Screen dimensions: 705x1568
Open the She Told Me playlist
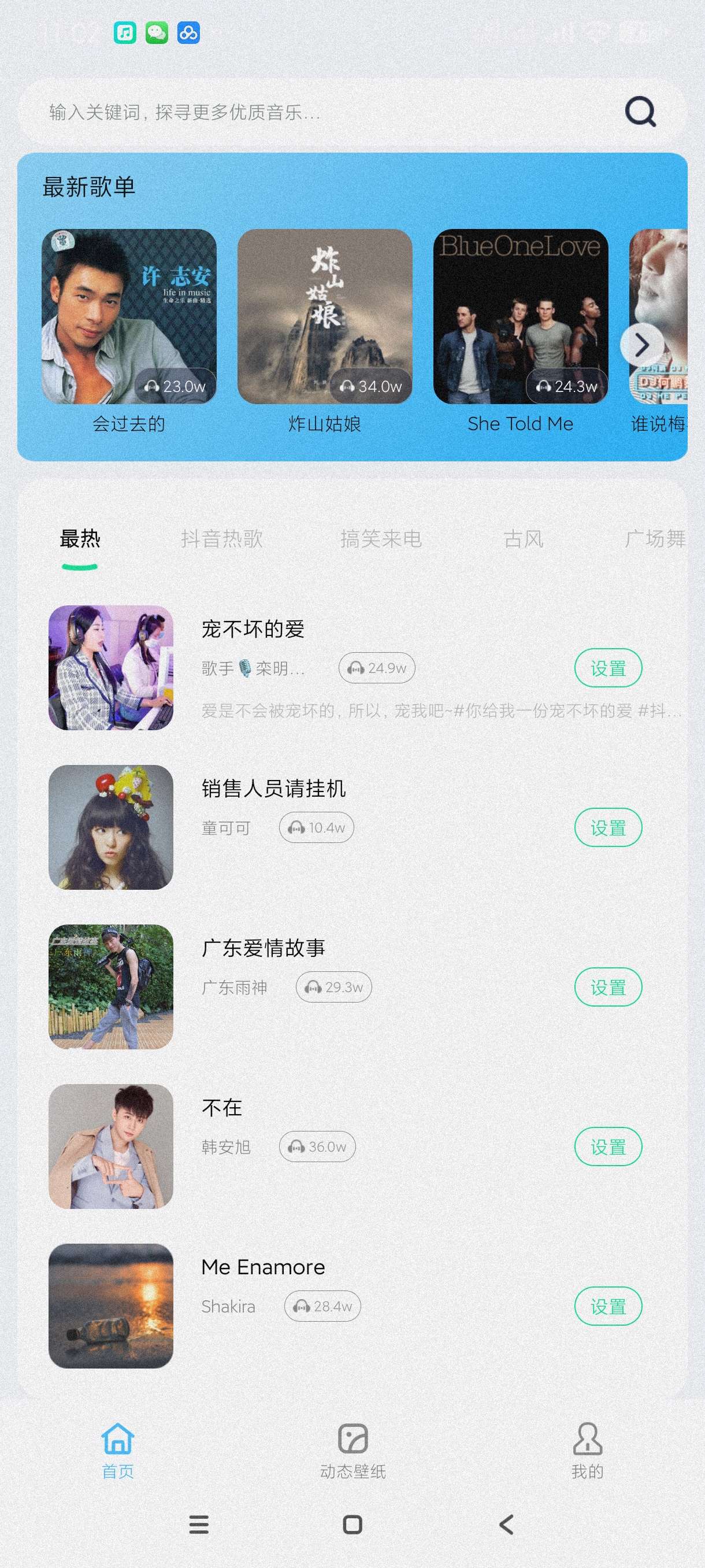(x=521, y=316)
